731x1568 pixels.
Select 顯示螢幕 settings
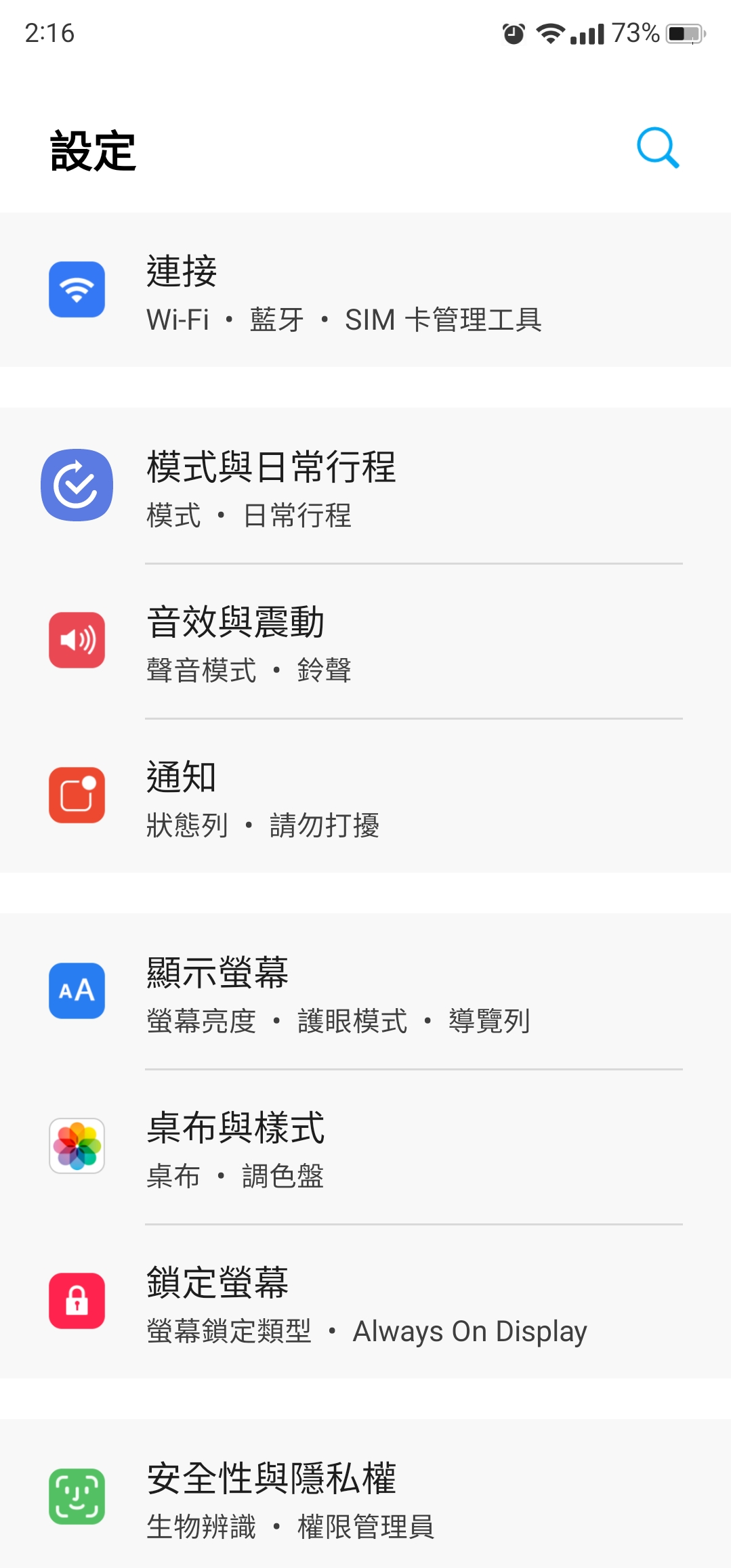(x=365, y=992)
